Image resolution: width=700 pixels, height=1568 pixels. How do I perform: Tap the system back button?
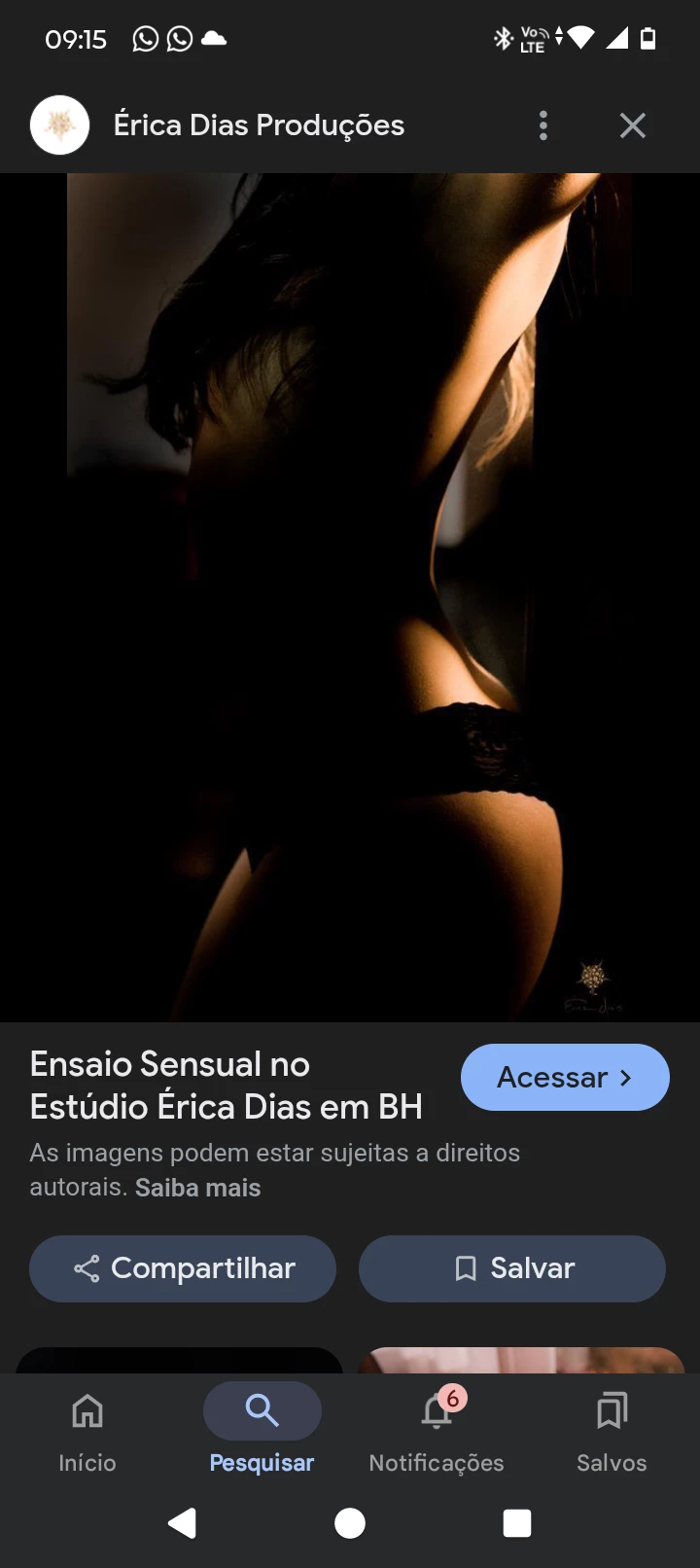[183, 1522]
